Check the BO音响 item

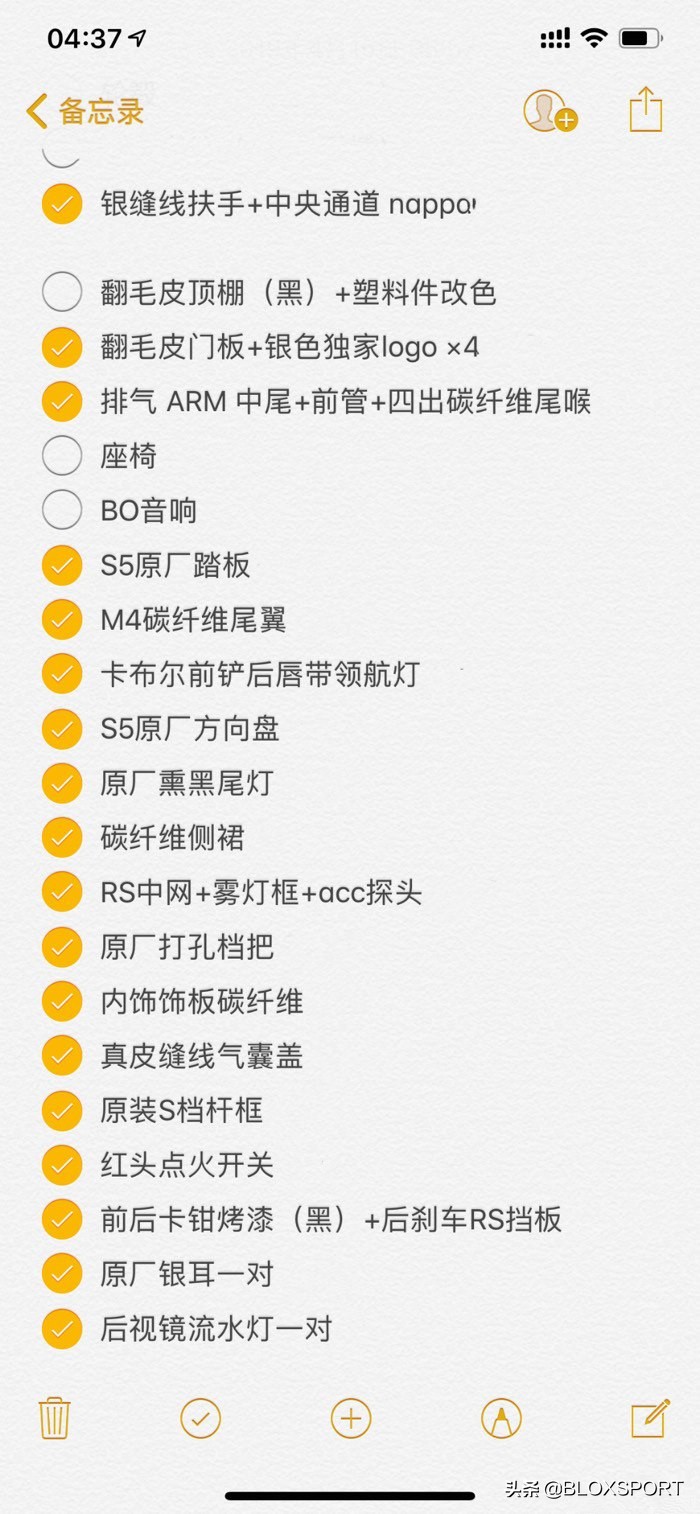pos(62,511)
